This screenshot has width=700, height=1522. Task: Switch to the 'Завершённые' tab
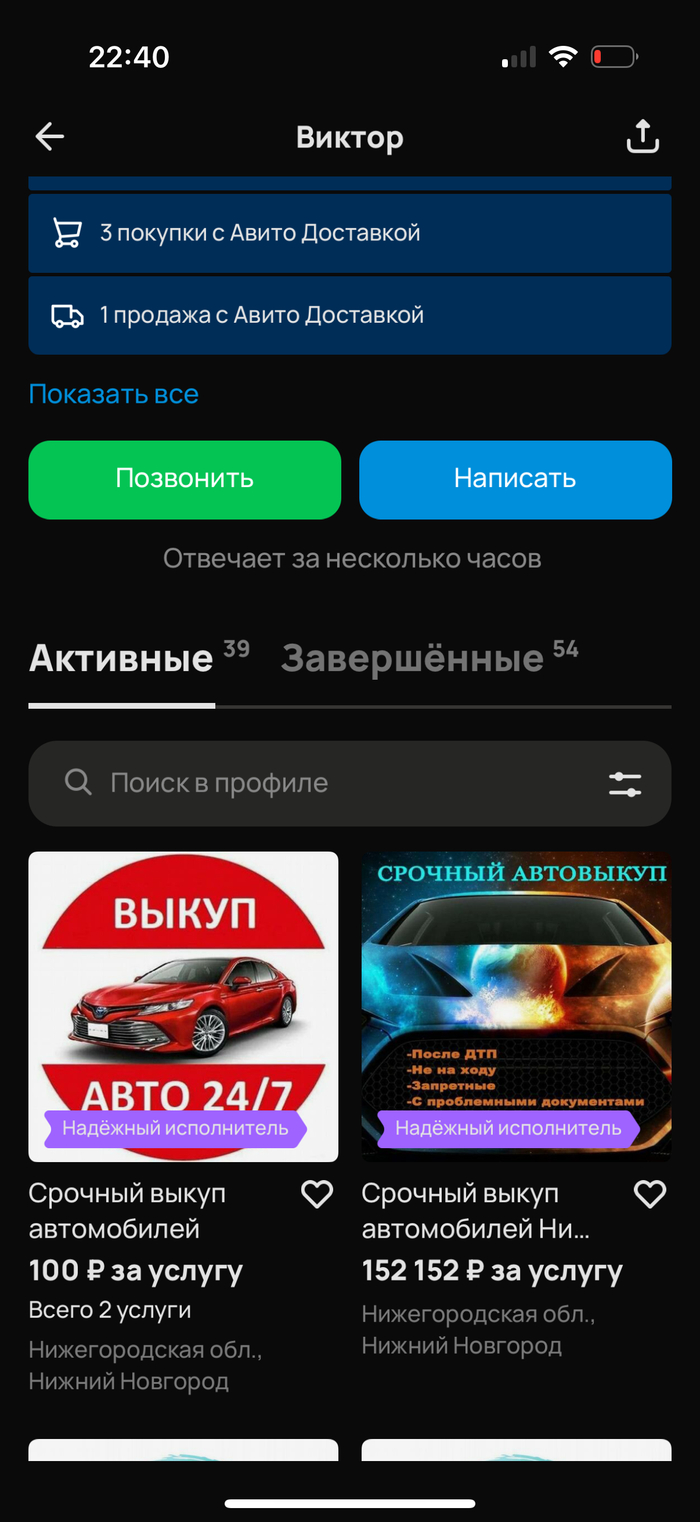(x=412, y=659)
